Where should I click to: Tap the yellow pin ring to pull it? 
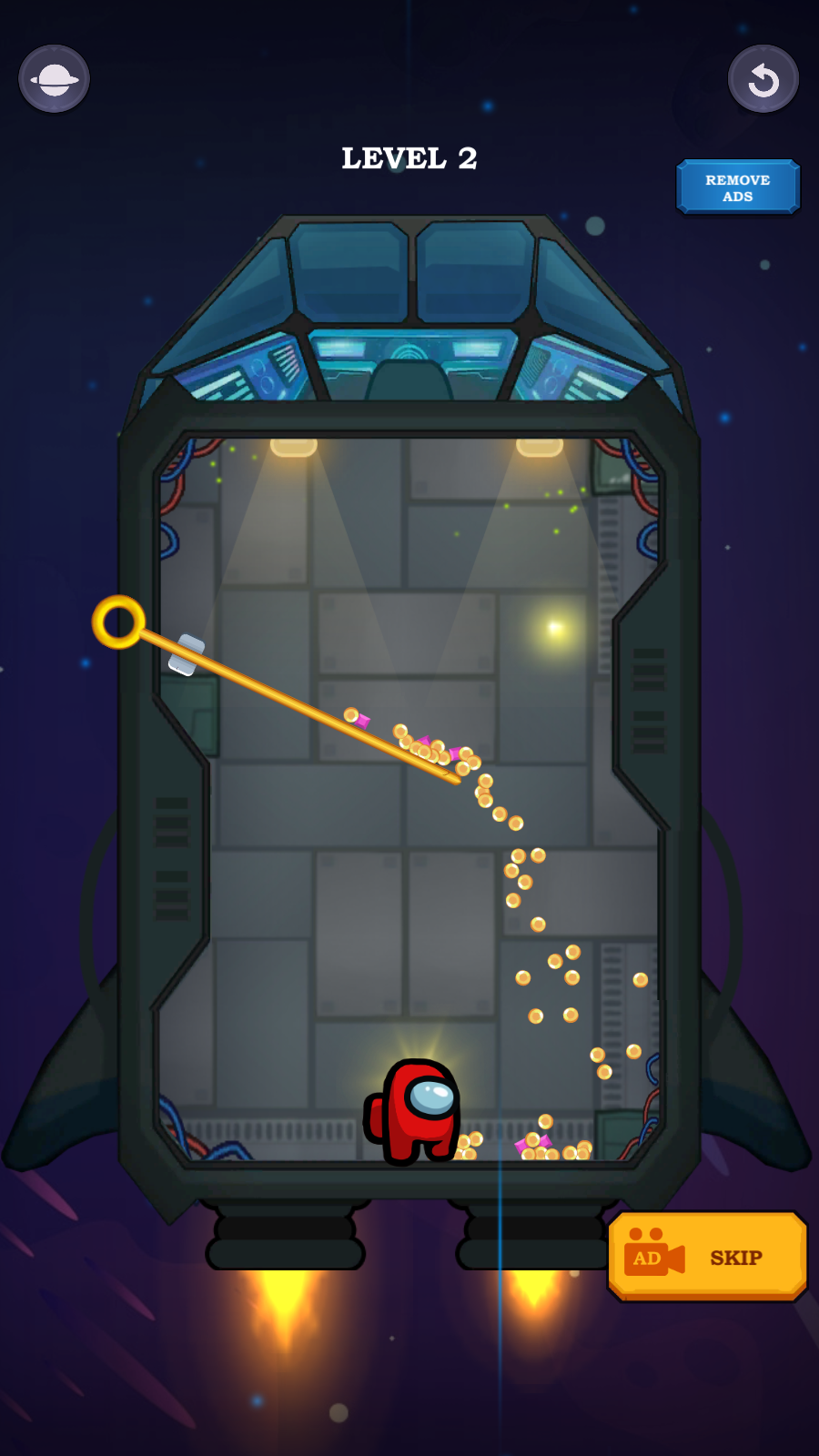118,622
